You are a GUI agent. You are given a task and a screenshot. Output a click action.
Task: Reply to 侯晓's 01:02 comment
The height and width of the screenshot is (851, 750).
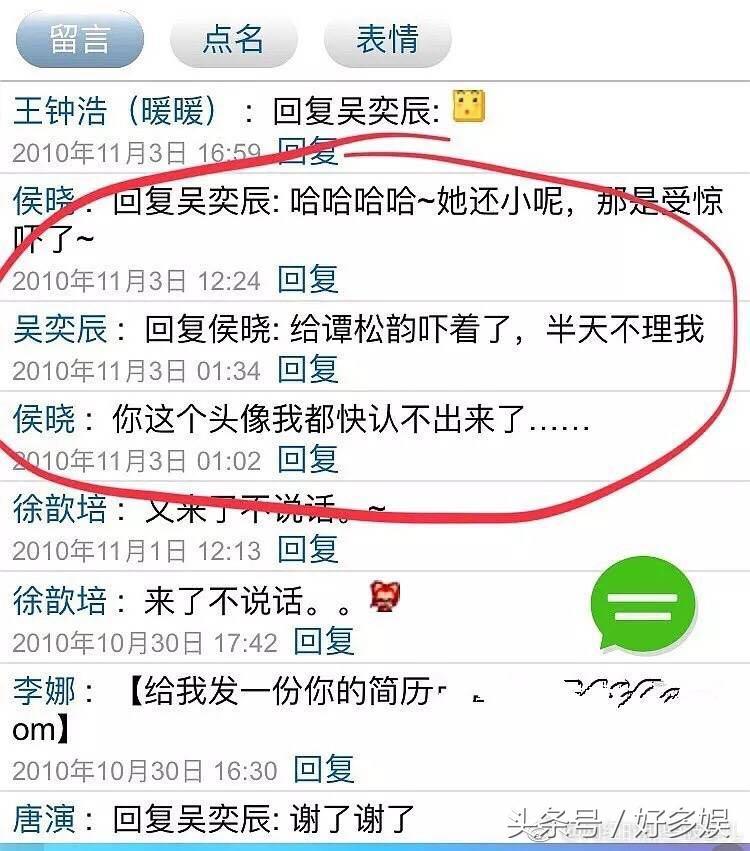click(x=308, y=461)
